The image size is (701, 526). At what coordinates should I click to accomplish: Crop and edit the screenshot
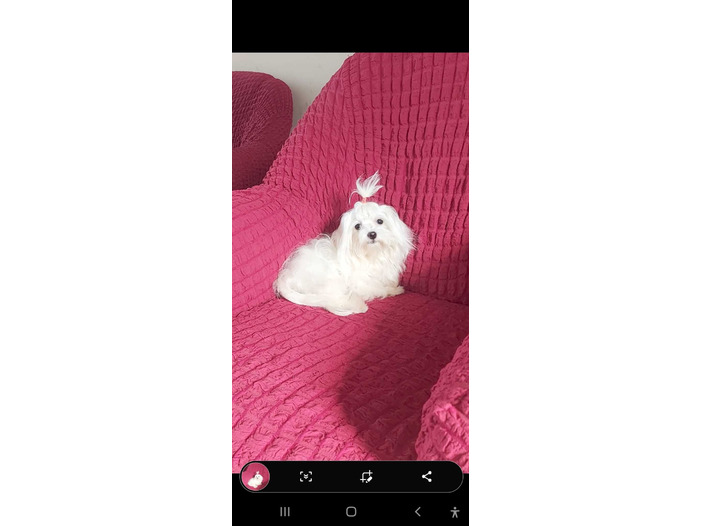point(367,477)
